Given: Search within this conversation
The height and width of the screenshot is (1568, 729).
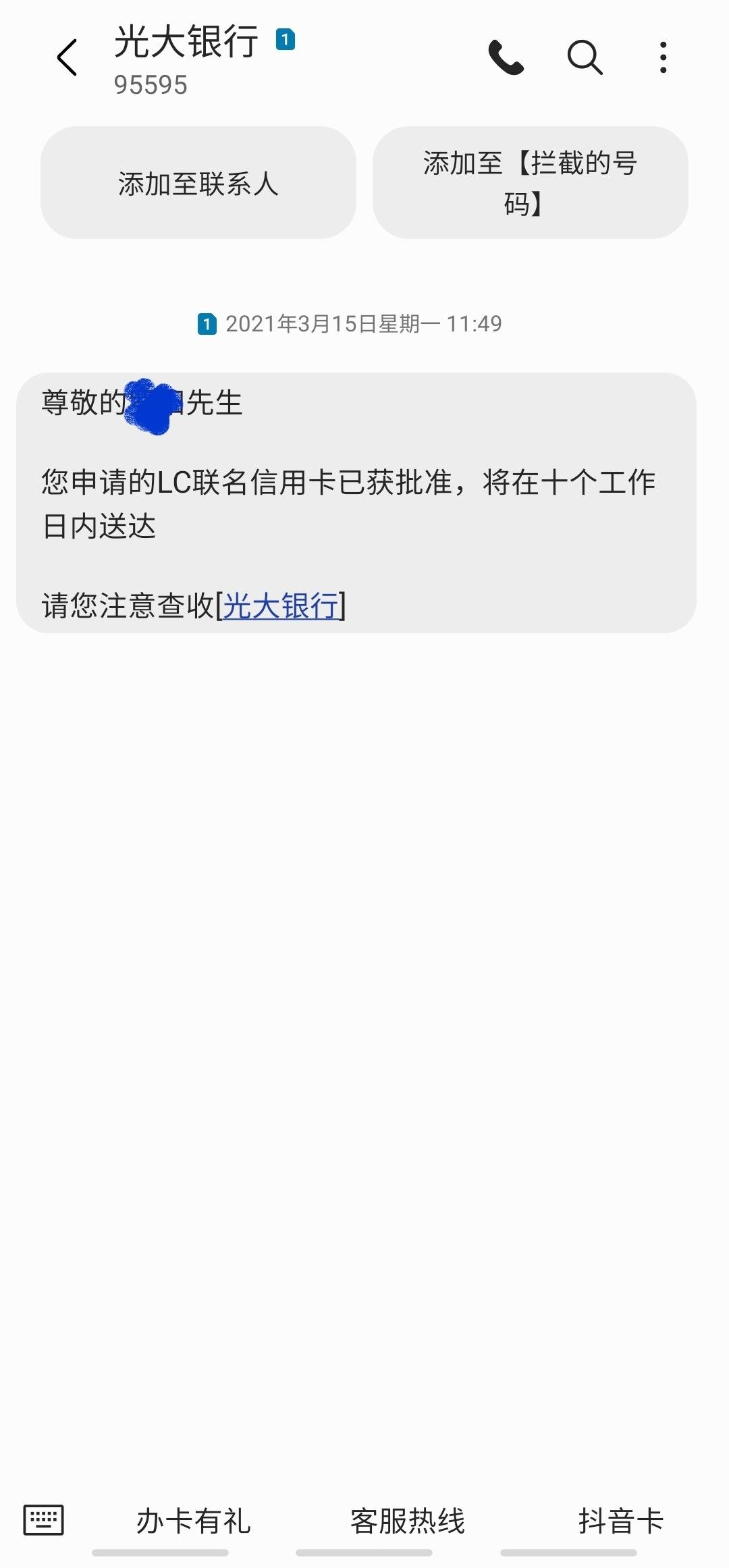Looking at the screenshot, I should coord(585,57).
